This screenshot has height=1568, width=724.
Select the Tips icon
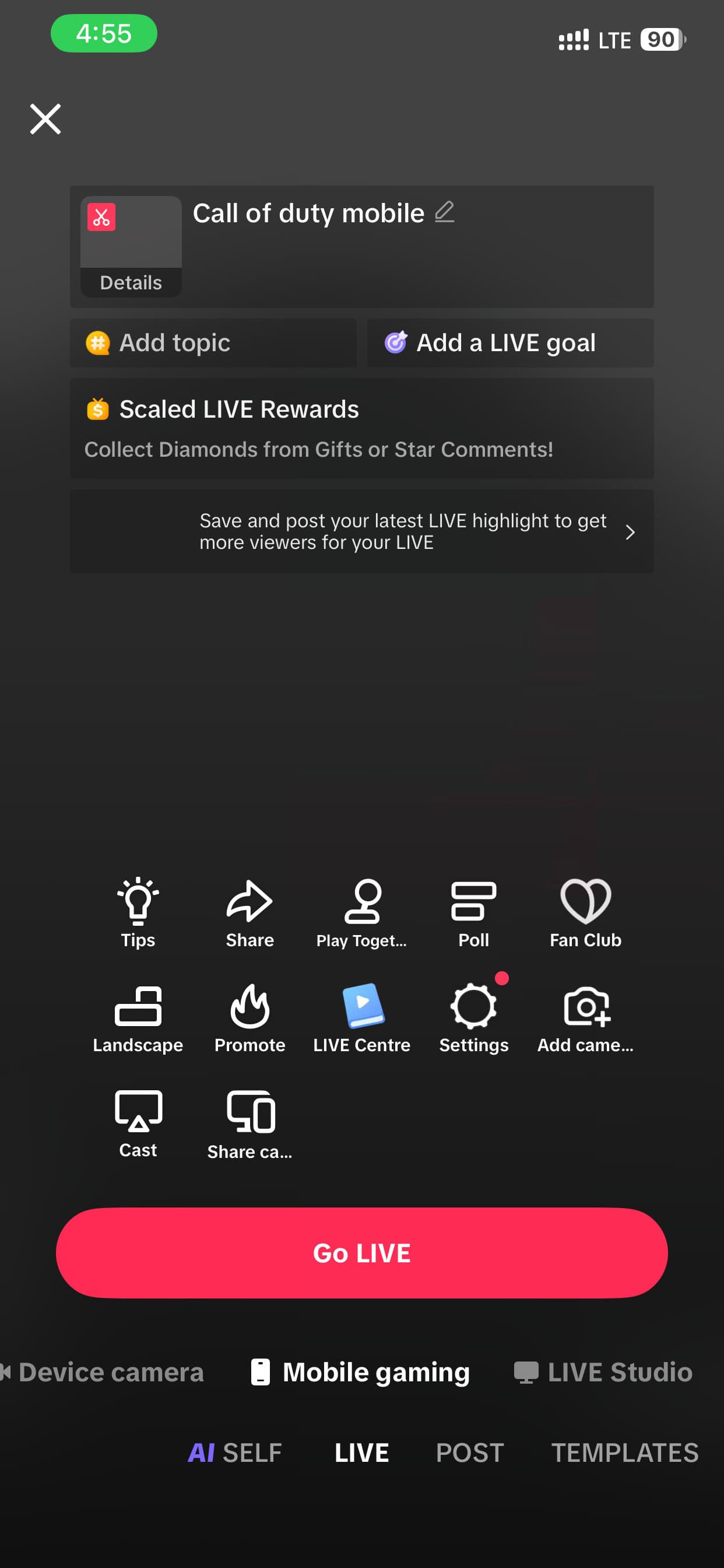[138, 913]
